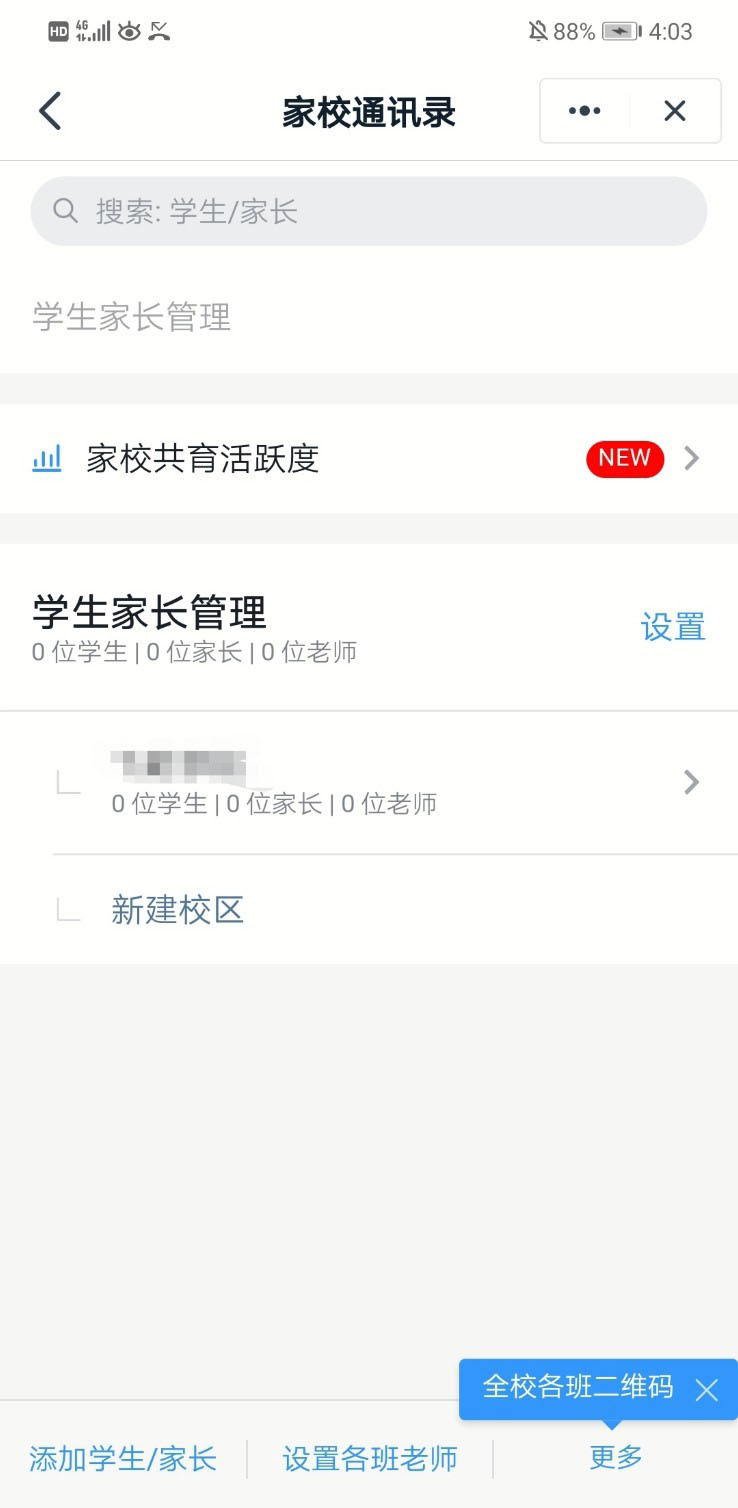Close the mini program with X

pyautogui.click(x=675, y=111)
